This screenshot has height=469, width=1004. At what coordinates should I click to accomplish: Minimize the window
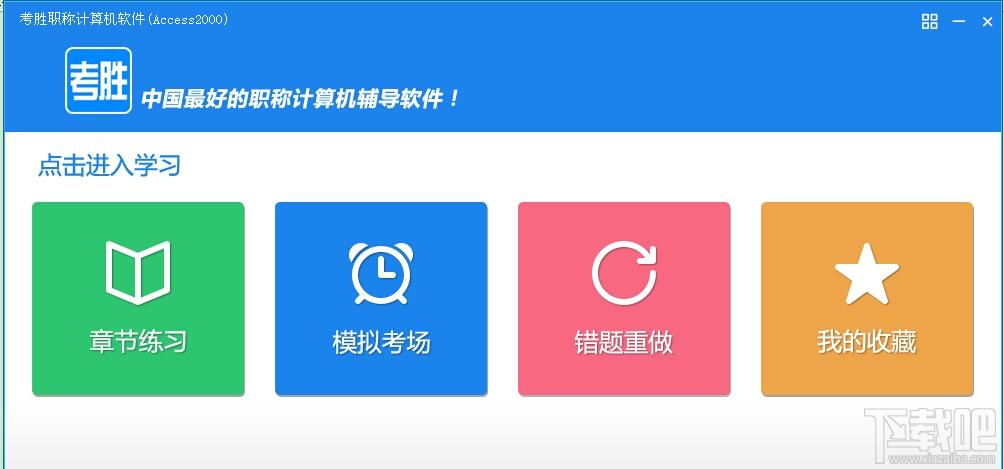959,21
